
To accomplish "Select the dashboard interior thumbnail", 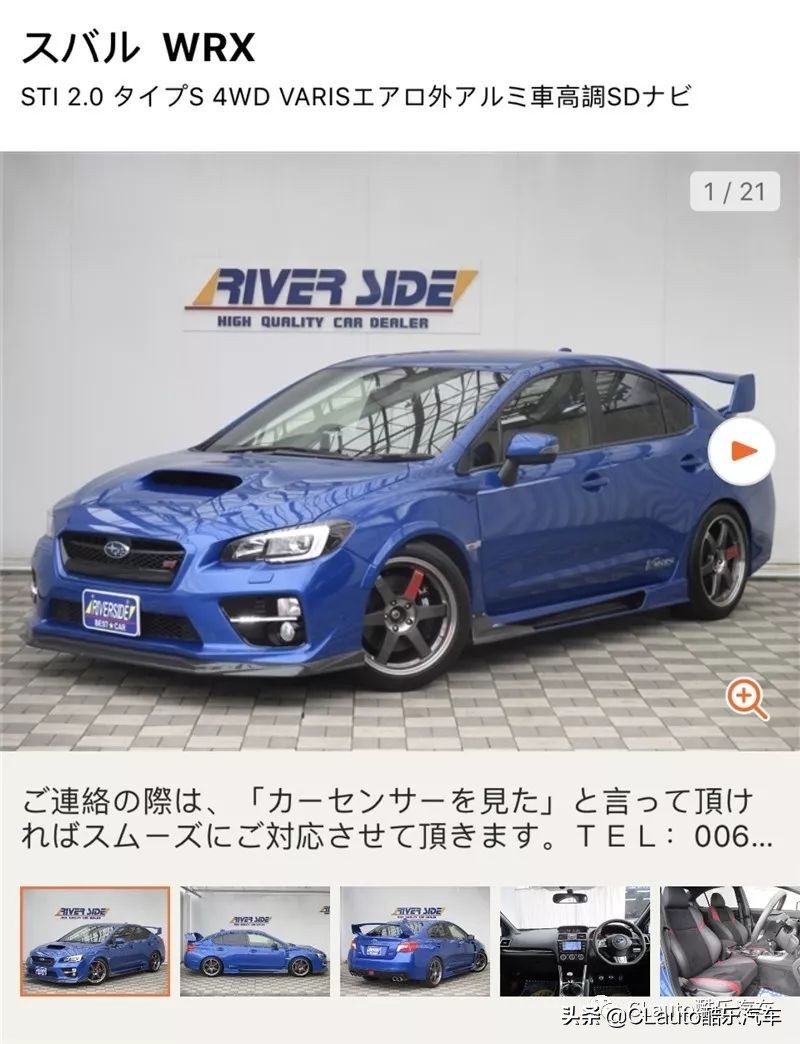I will pyautogui.click(x=575, y=942).
